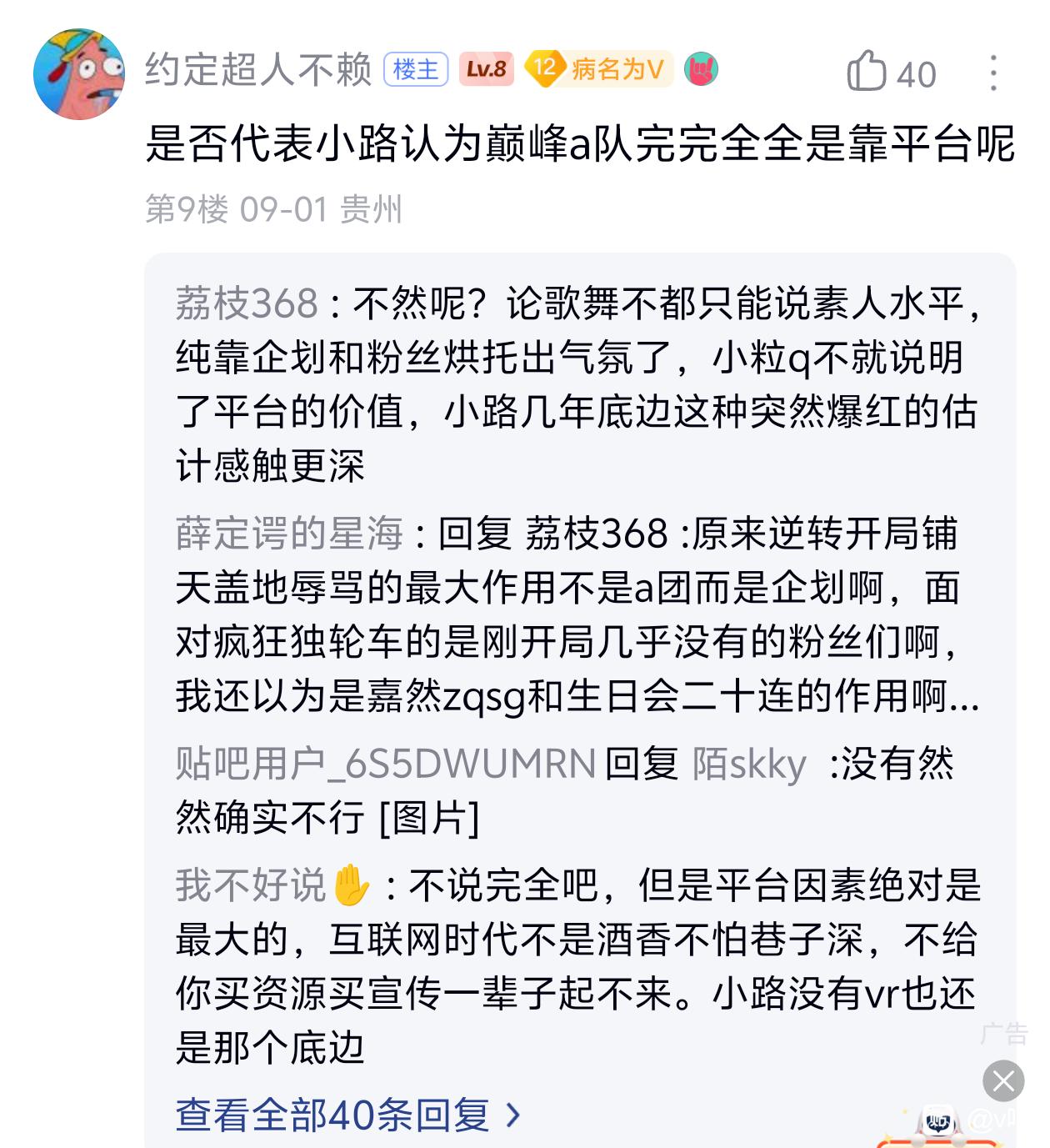This screenshot has height=1148, width=1050.
Task: View all 40 replies (查看全部40条回复)
Action: pos(348,1115)
